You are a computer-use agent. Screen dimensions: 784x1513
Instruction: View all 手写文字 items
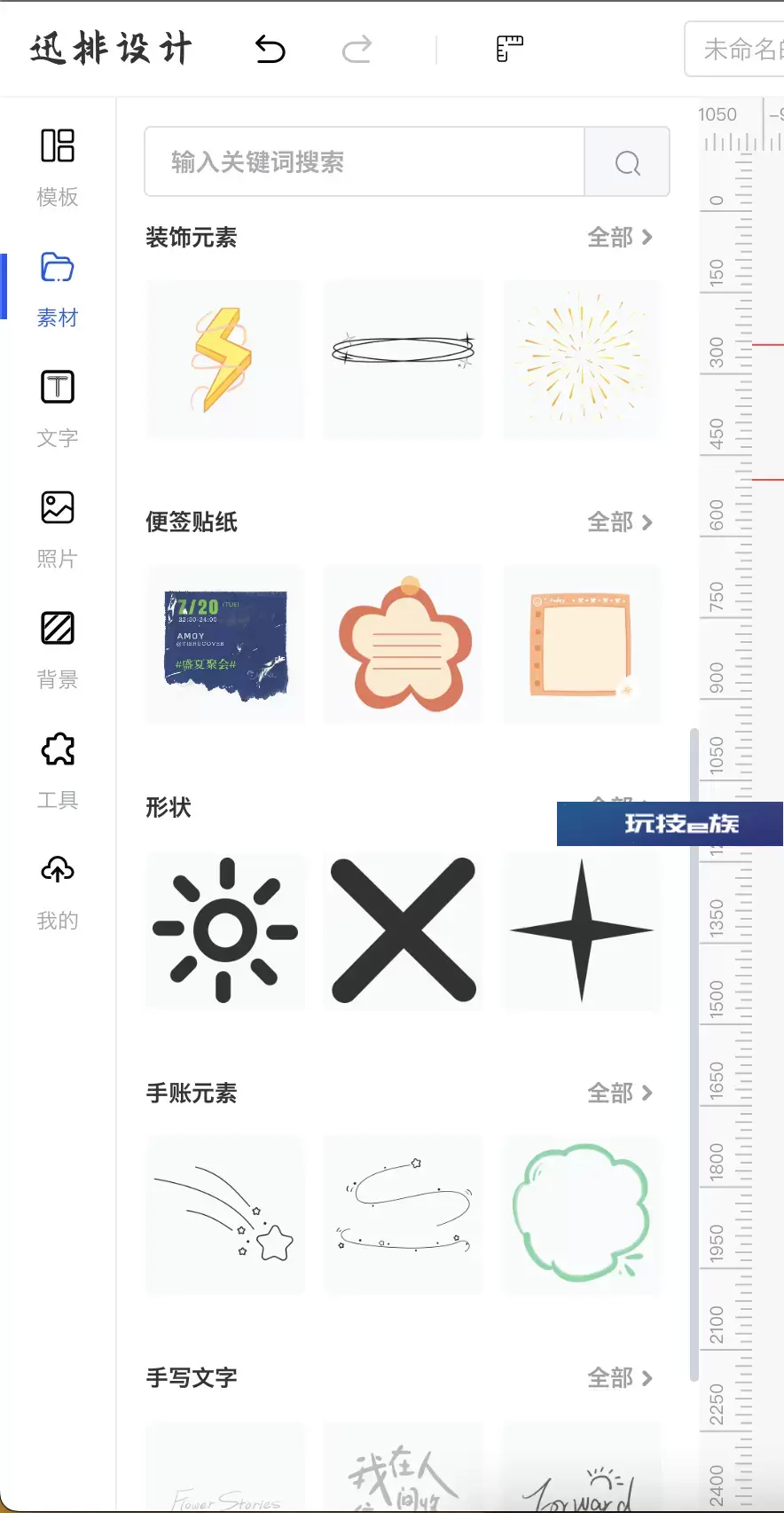point(620,1378)
